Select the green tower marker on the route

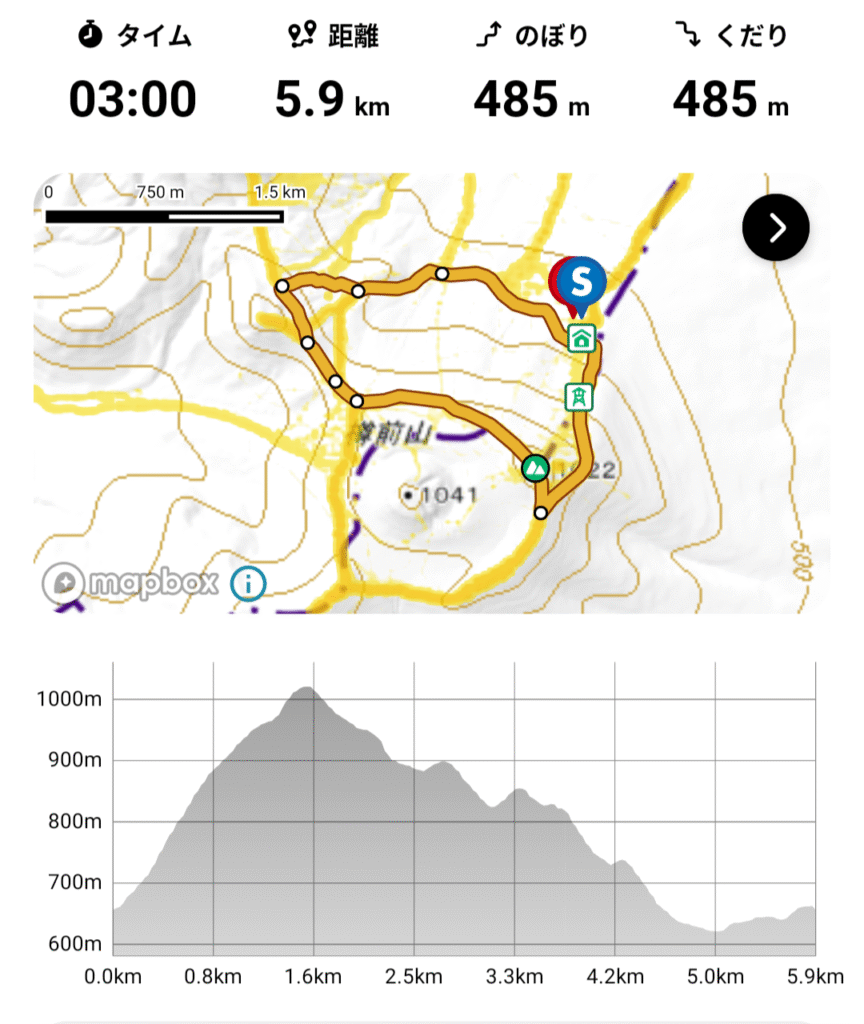579,397
